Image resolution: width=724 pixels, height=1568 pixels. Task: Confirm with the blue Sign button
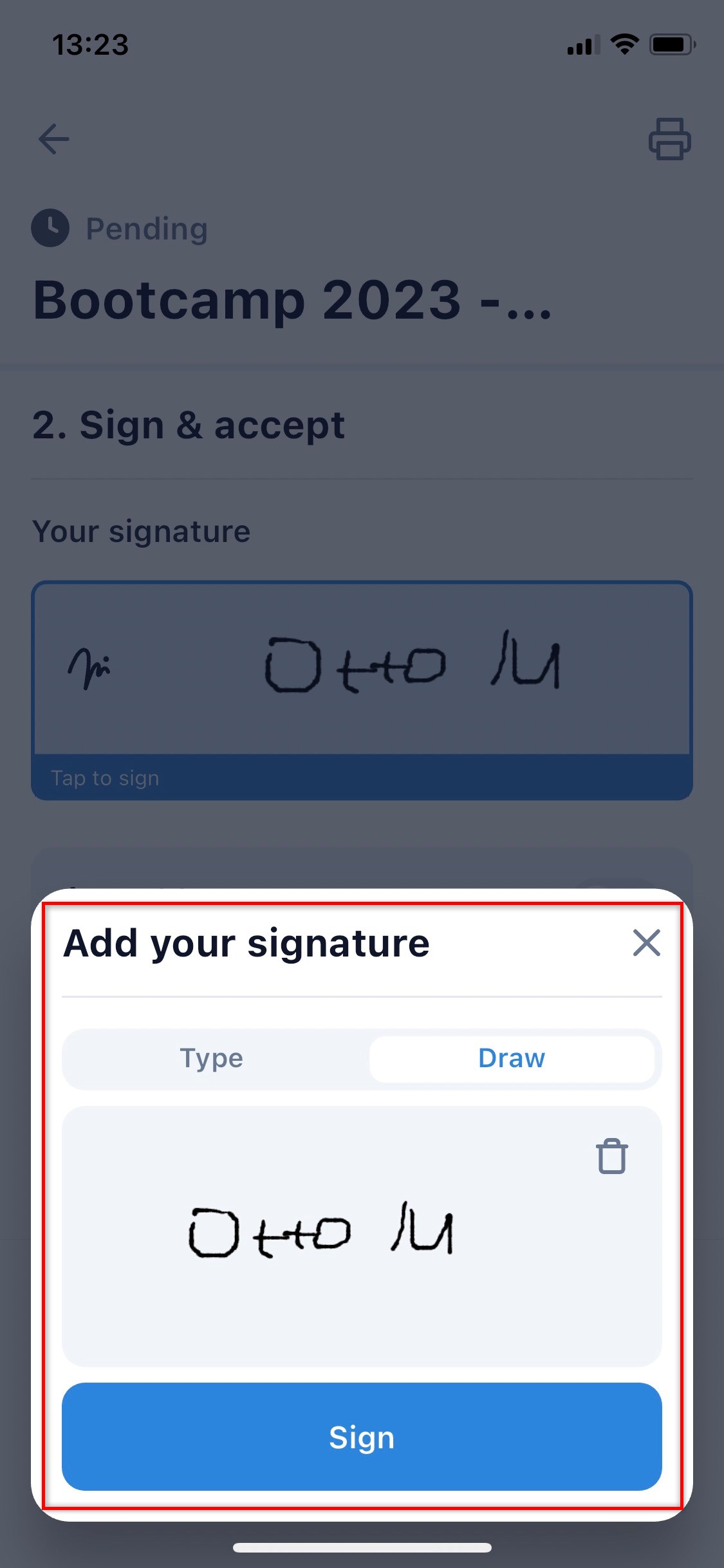pyautogui.click(x=362, y=1437)
